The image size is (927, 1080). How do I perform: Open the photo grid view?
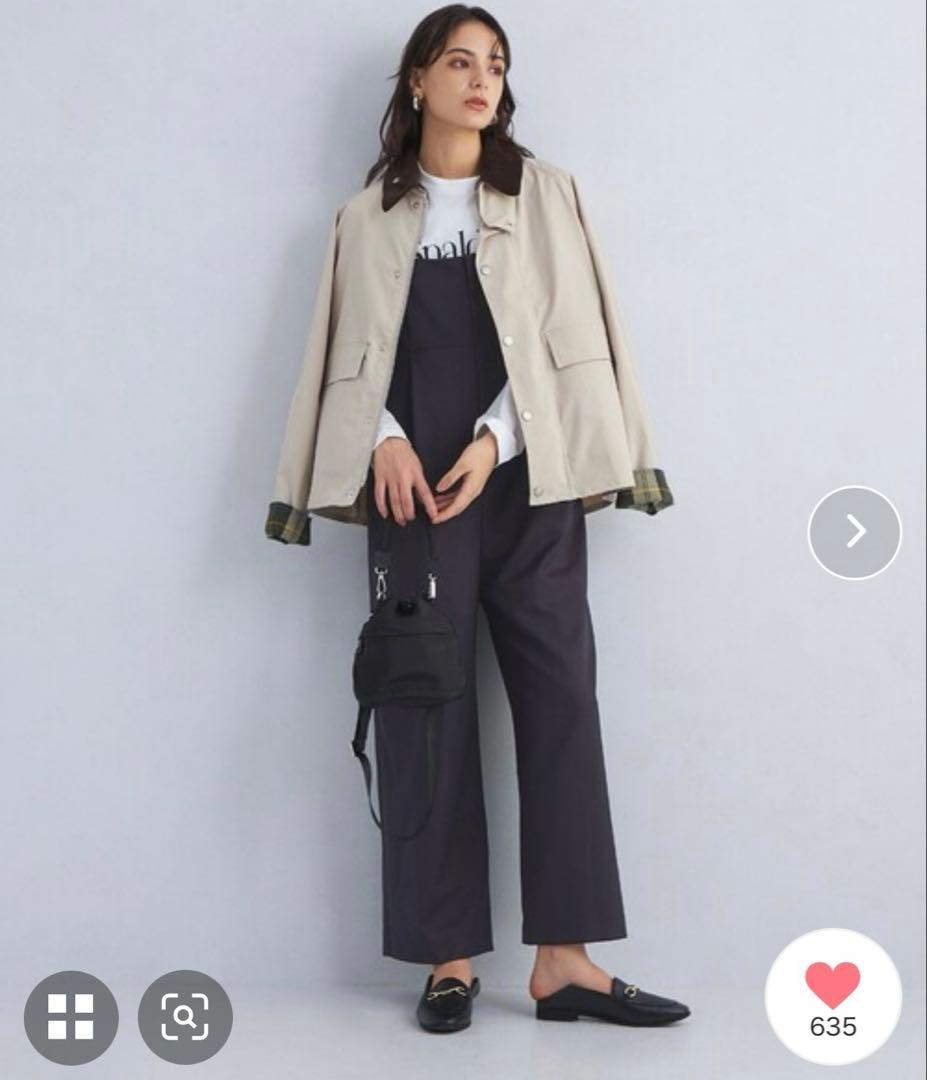(x=71, y=1017)
